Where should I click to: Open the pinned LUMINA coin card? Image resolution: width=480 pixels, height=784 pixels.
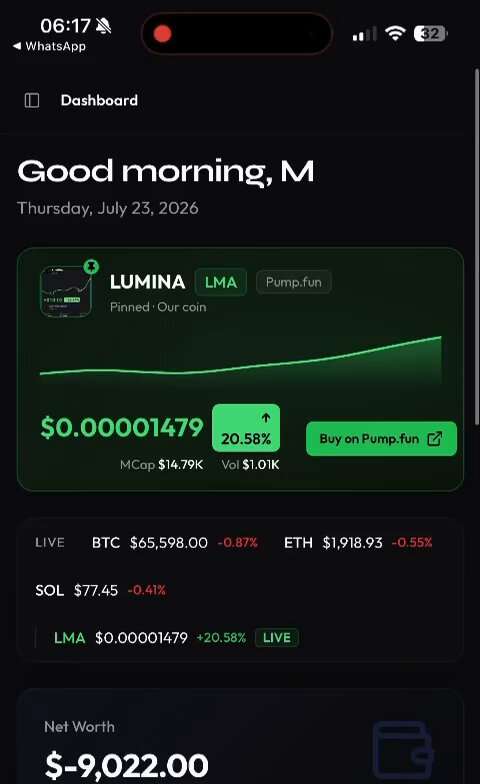point(240,369)
